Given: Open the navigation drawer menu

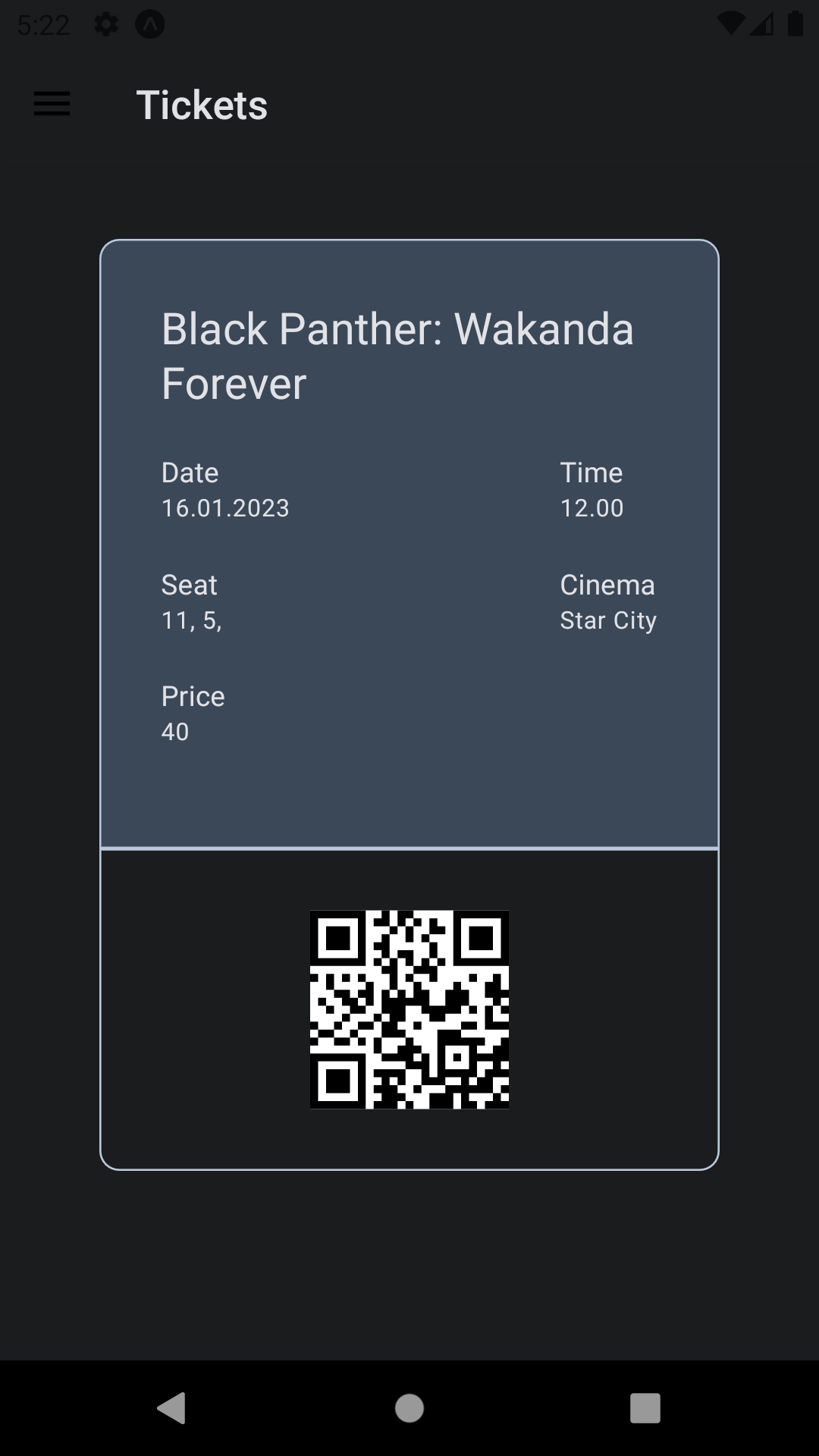Looking at the screenshot, I should [51, 104].
